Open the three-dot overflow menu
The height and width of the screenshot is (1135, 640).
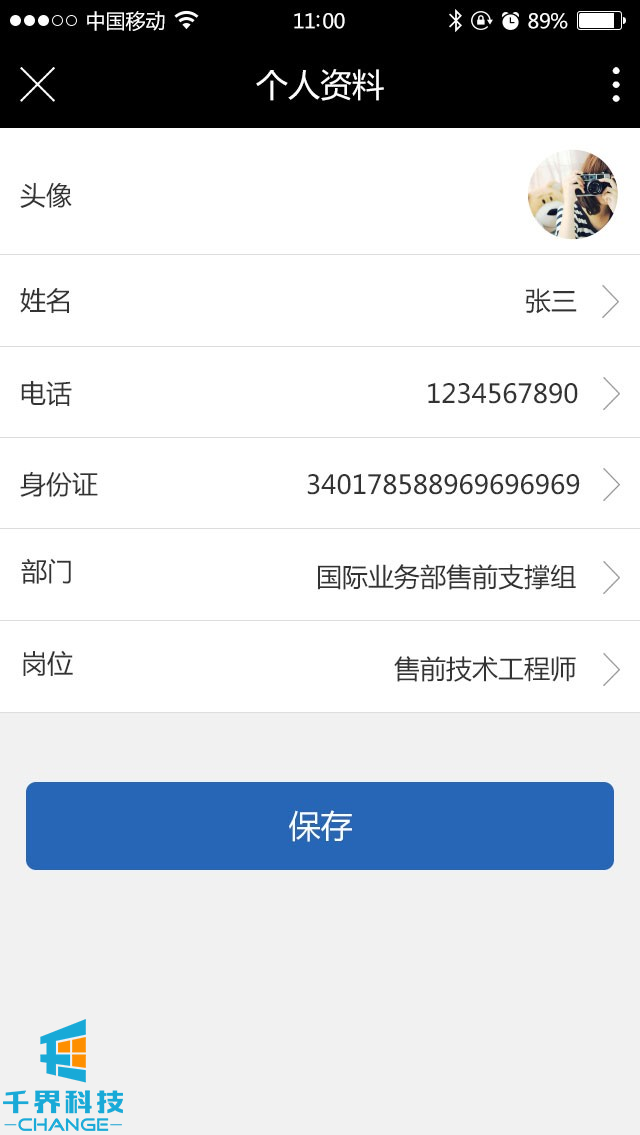coord(615,85)
